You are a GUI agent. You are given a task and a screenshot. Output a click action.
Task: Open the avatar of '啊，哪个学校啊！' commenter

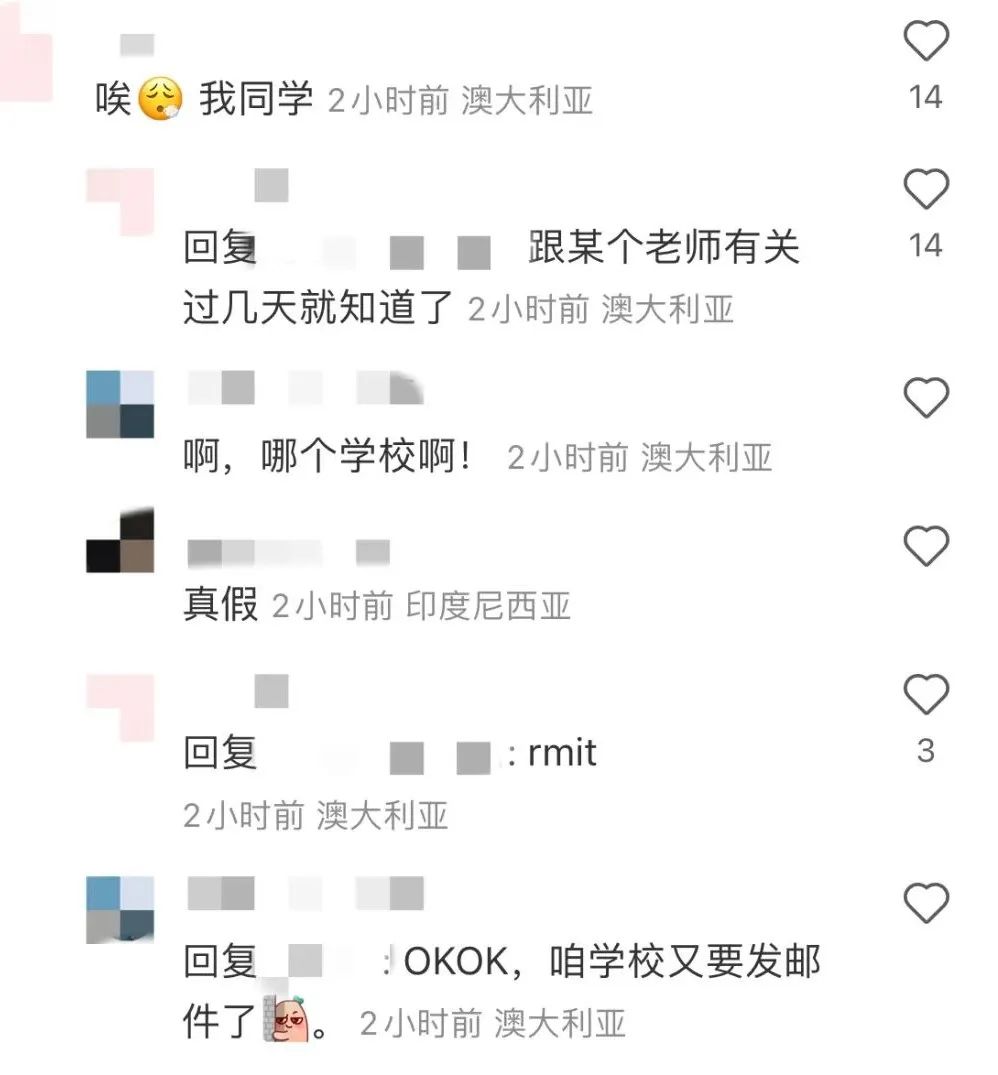coord(120,404)
